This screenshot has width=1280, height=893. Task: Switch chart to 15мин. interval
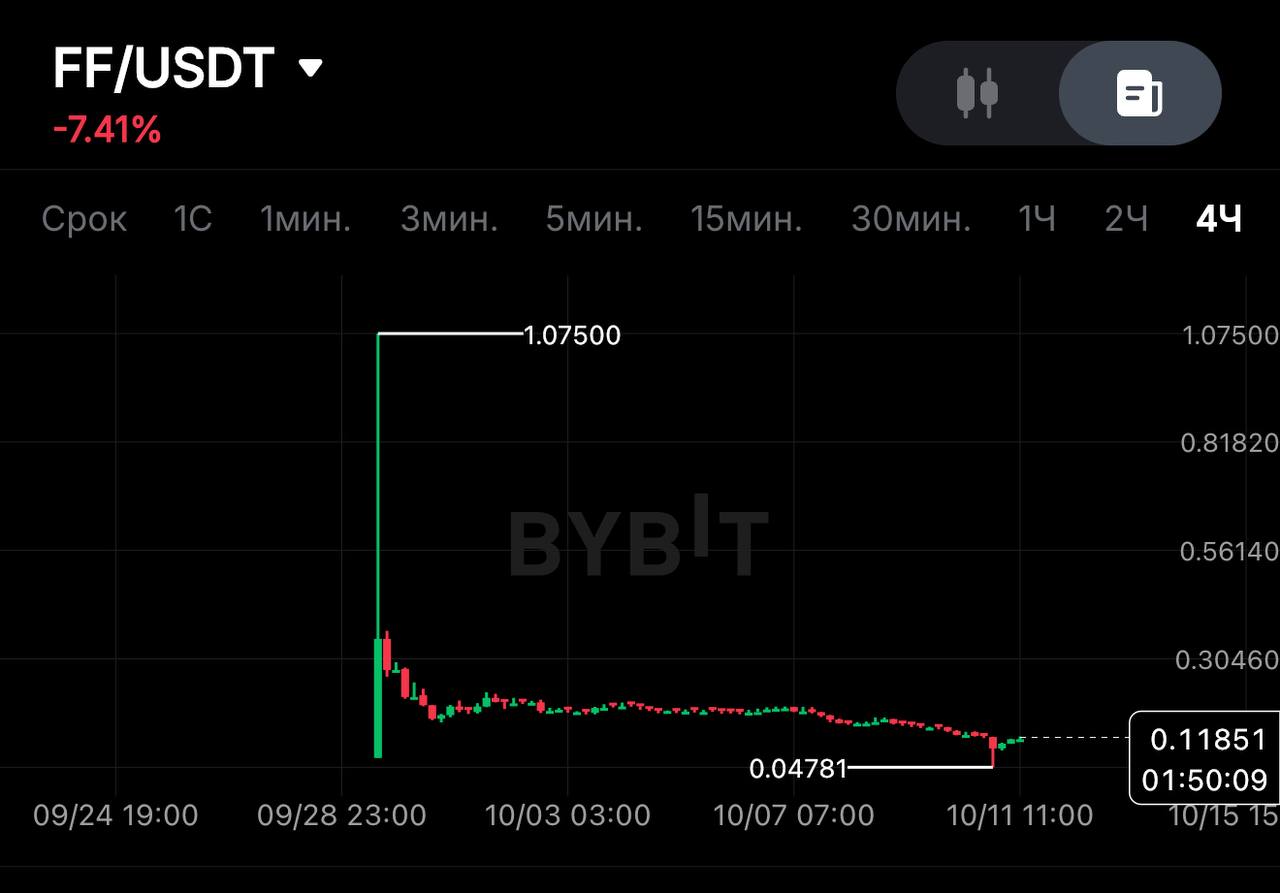(x=746, y=219)
